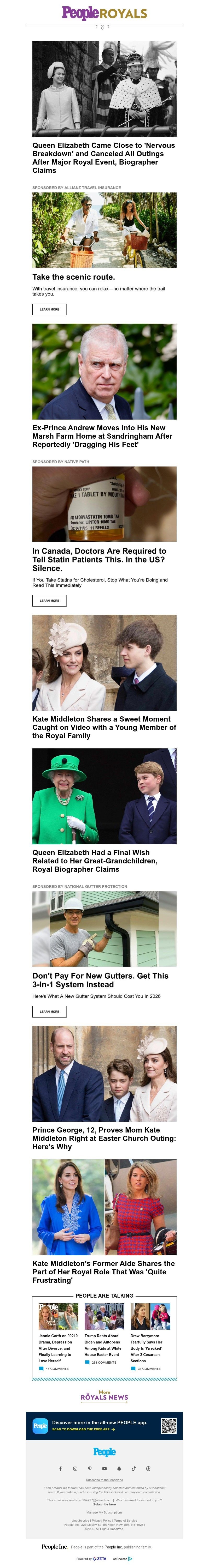Viewport: 209px width, 1568px height.
Task: Tap Subscribe to the Magazine link
Action: coord(104,1480)
